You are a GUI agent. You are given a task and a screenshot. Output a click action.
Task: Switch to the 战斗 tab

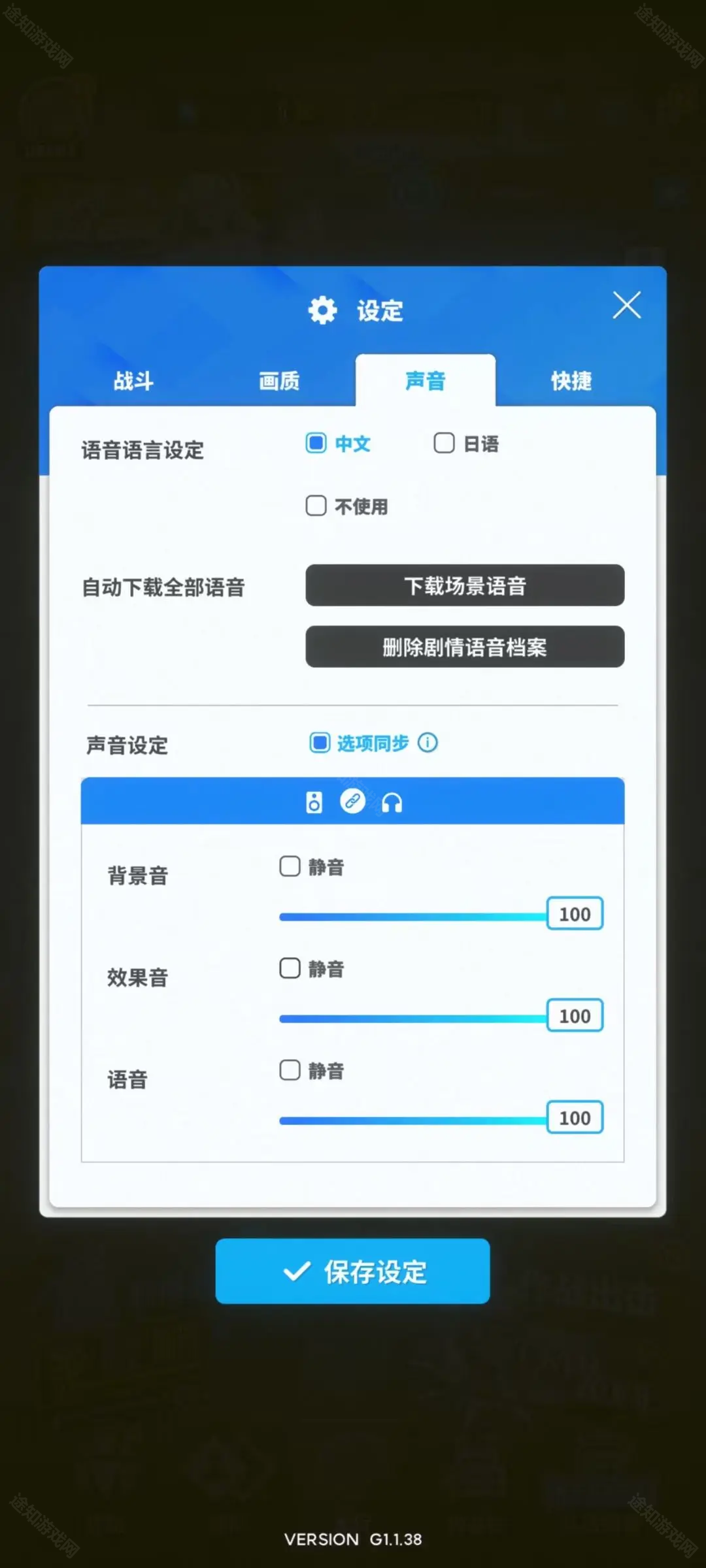coord(133,380)
